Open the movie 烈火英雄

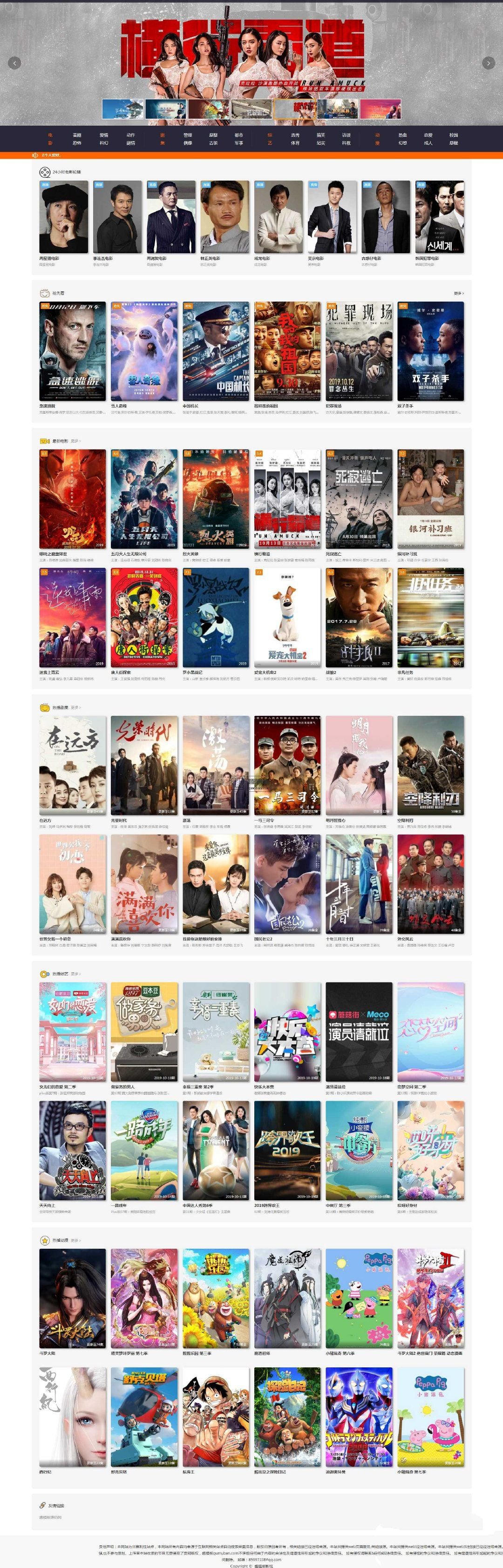point(216,499)
